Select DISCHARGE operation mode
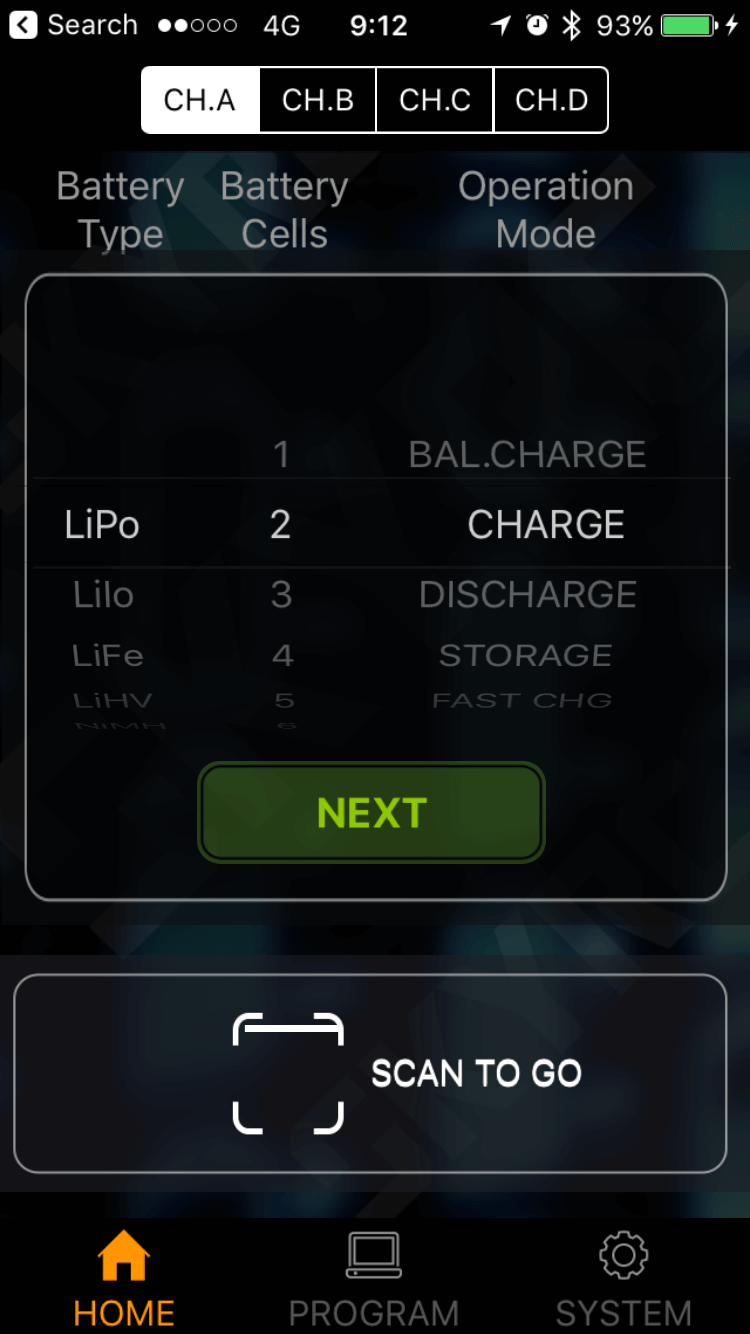The image size is (750, 1334). pyautogui.click(x=527, y=595)
